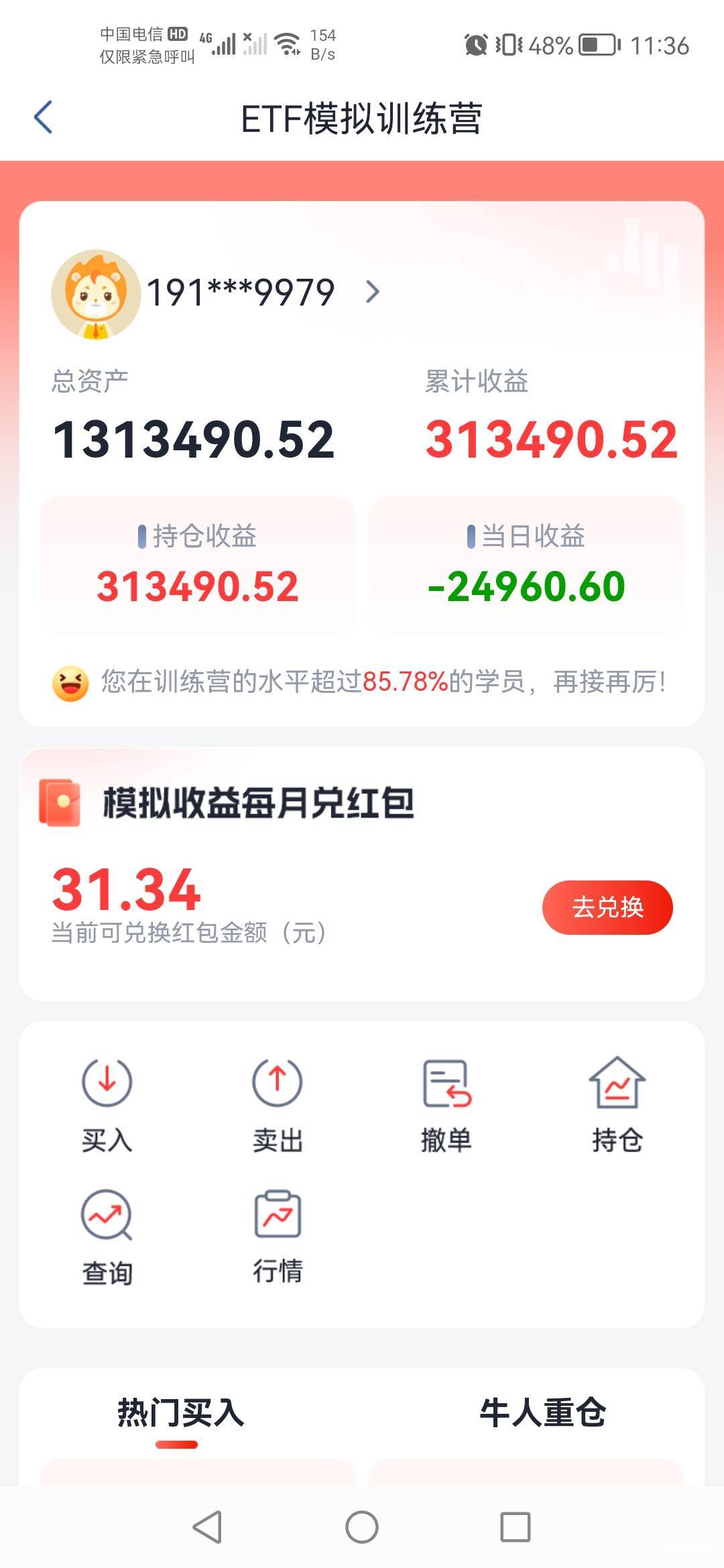This screenshot has height=1568, width=724.
Task: Switch to 牛人重仓 tab
Action: pos(542,1413)
